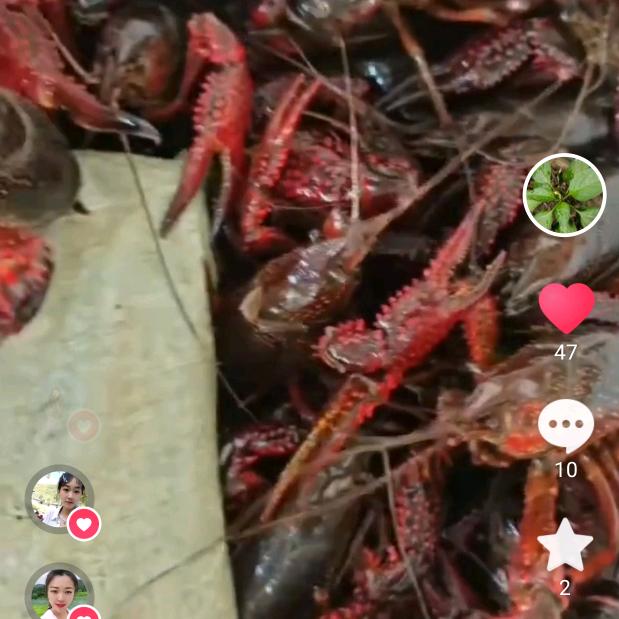619x619 pixels.
Task: Add video to favorites with star
Action: tap(565, 546)
